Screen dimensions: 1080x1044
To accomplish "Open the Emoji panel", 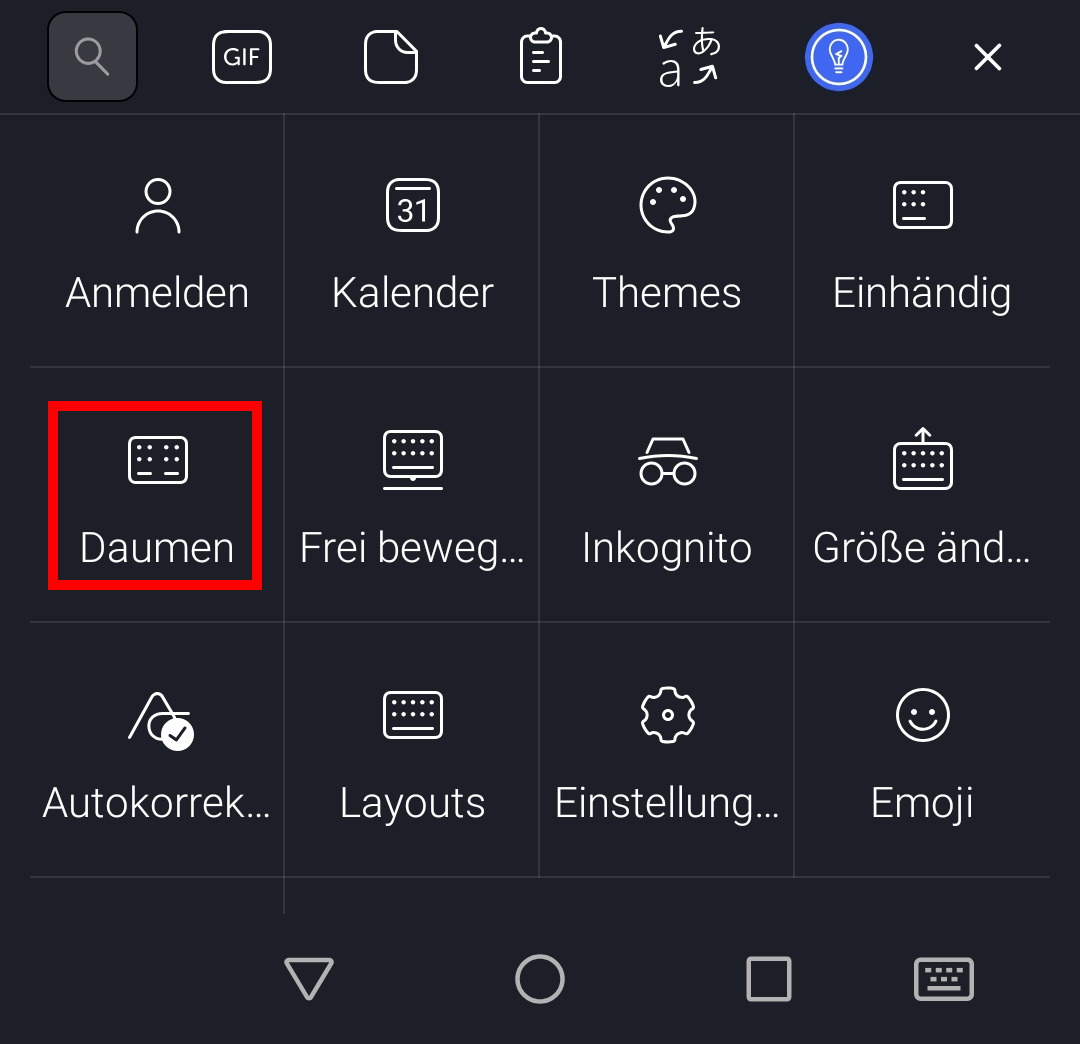I will pyautogui.click(x=922, y=752).
